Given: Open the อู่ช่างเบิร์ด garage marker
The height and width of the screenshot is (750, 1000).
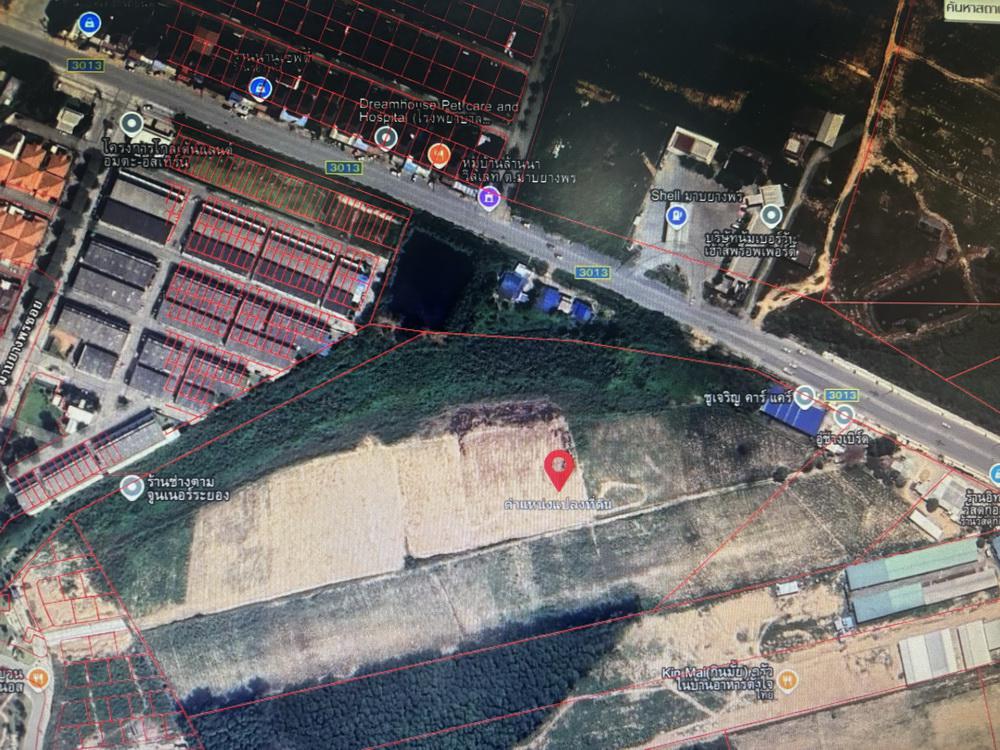Looking at the screenshot, I should [x=844, y=415].
